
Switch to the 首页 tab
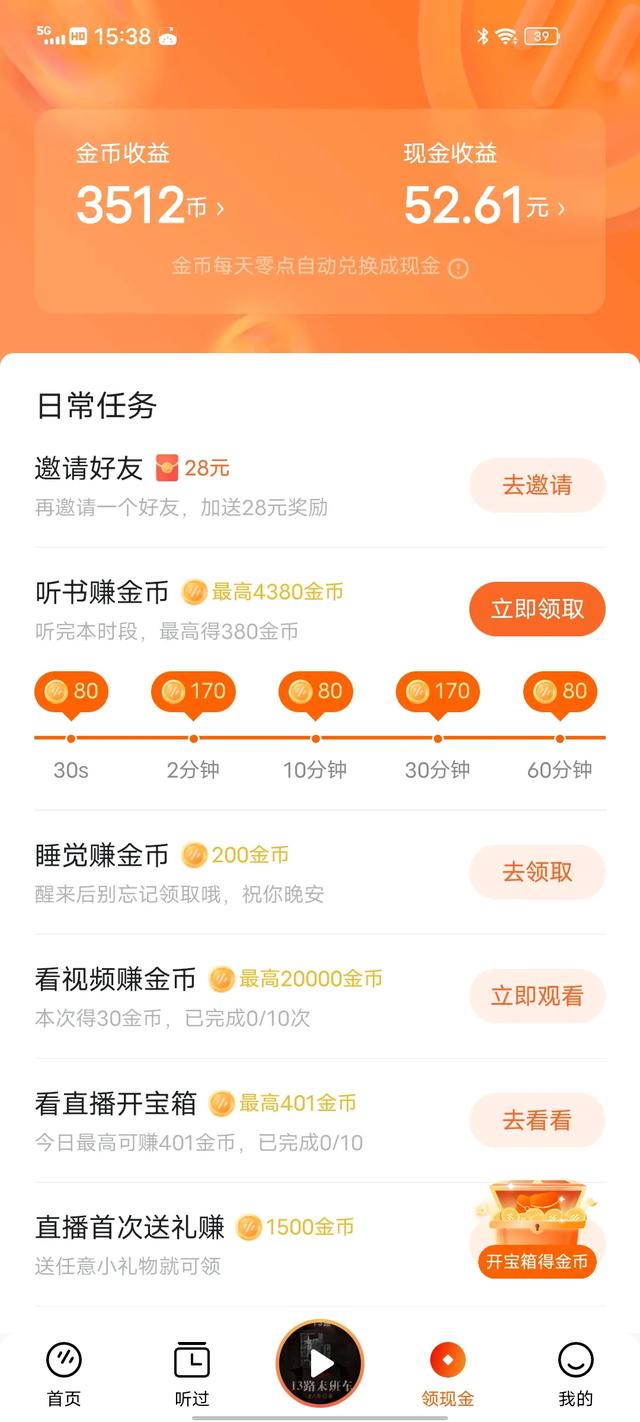64,1373
